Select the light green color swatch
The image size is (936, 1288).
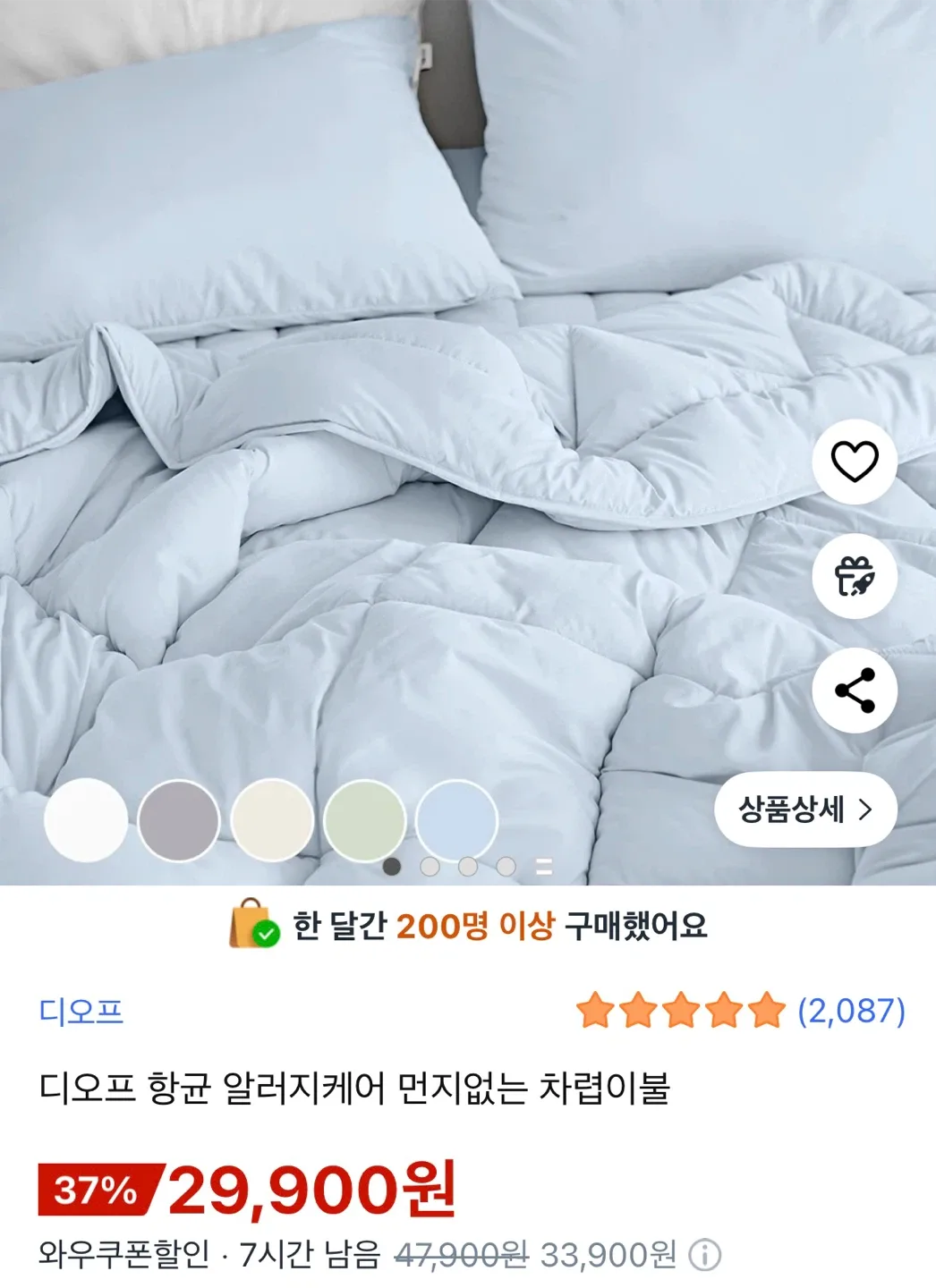(364, 820)
